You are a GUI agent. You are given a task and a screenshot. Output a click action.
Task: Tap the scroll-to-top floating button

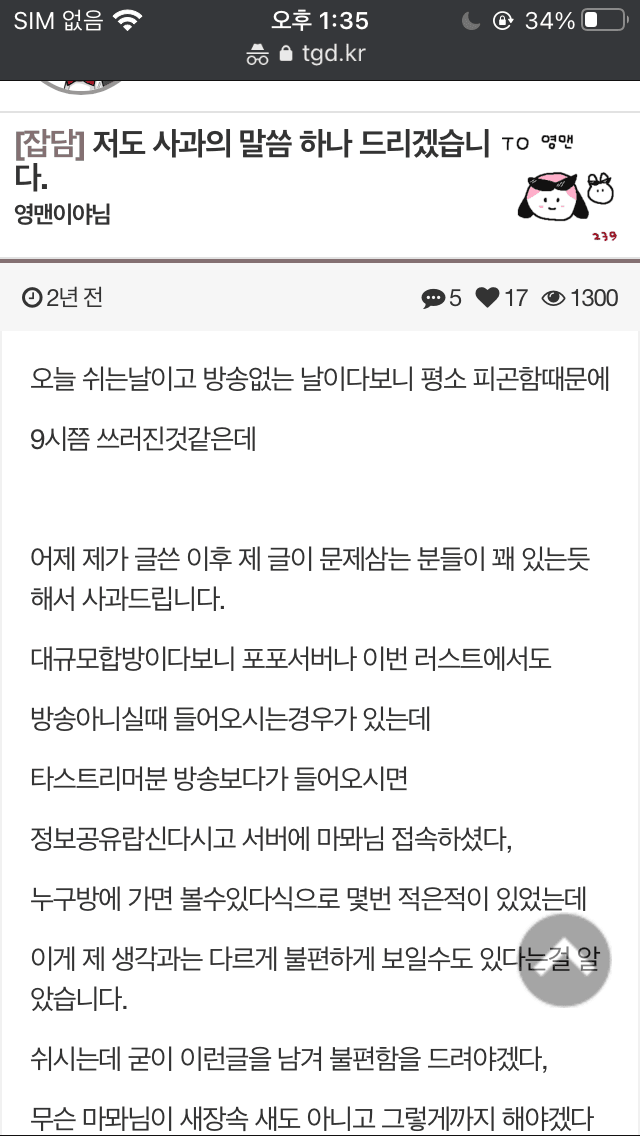pos(563,959)
